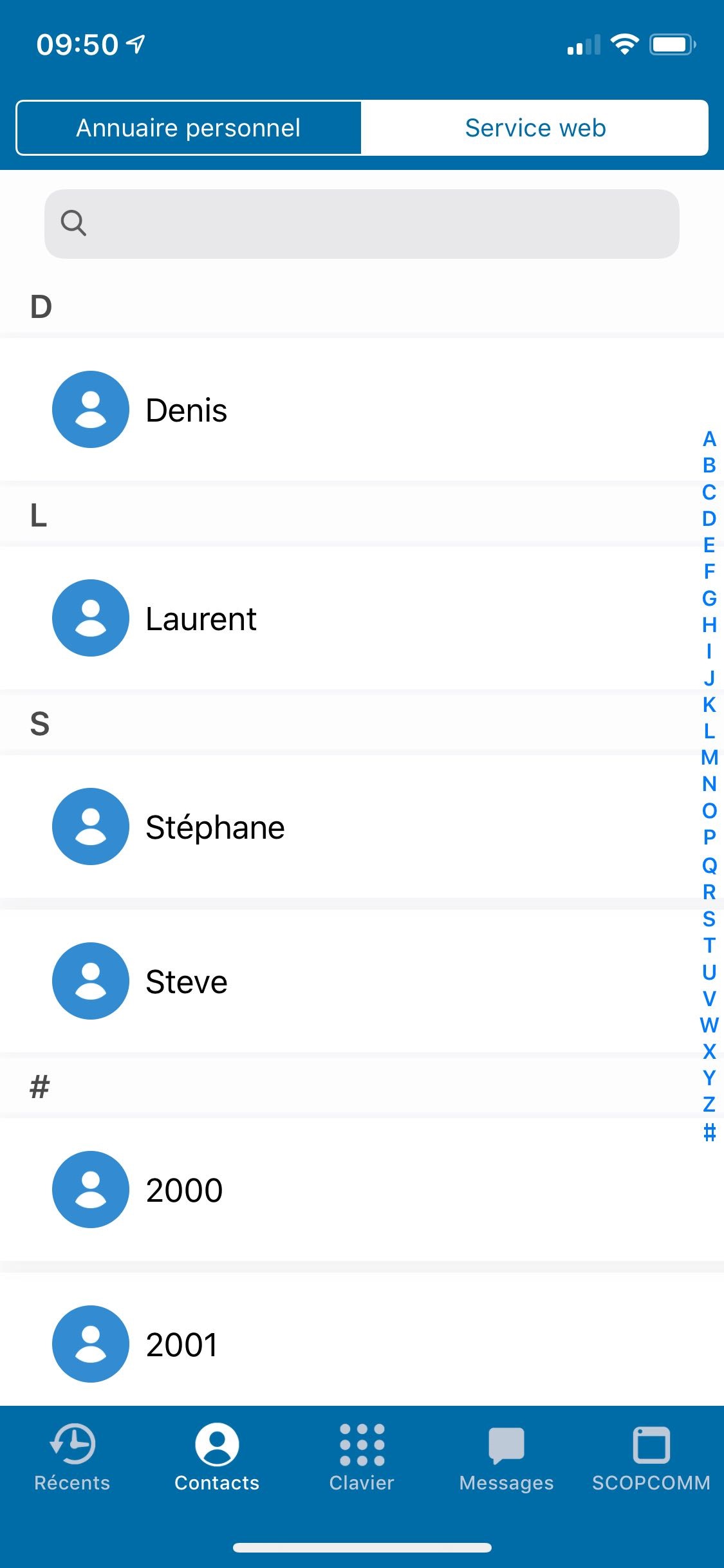Go to the Récents tab
The image size is (724, 1568).
(x=72, y=1457)
